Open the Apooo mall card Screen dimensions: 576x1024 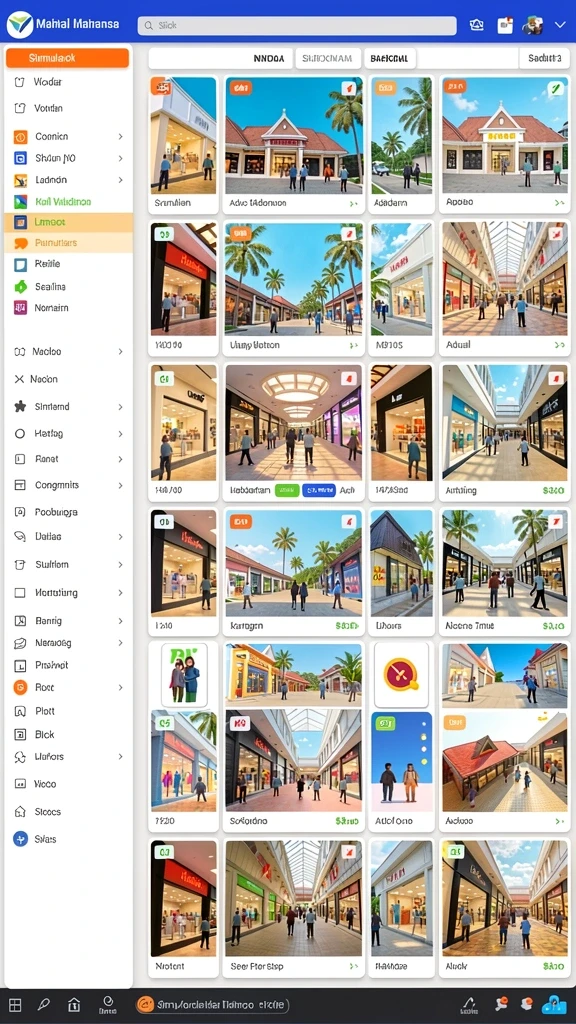[504, 144]
